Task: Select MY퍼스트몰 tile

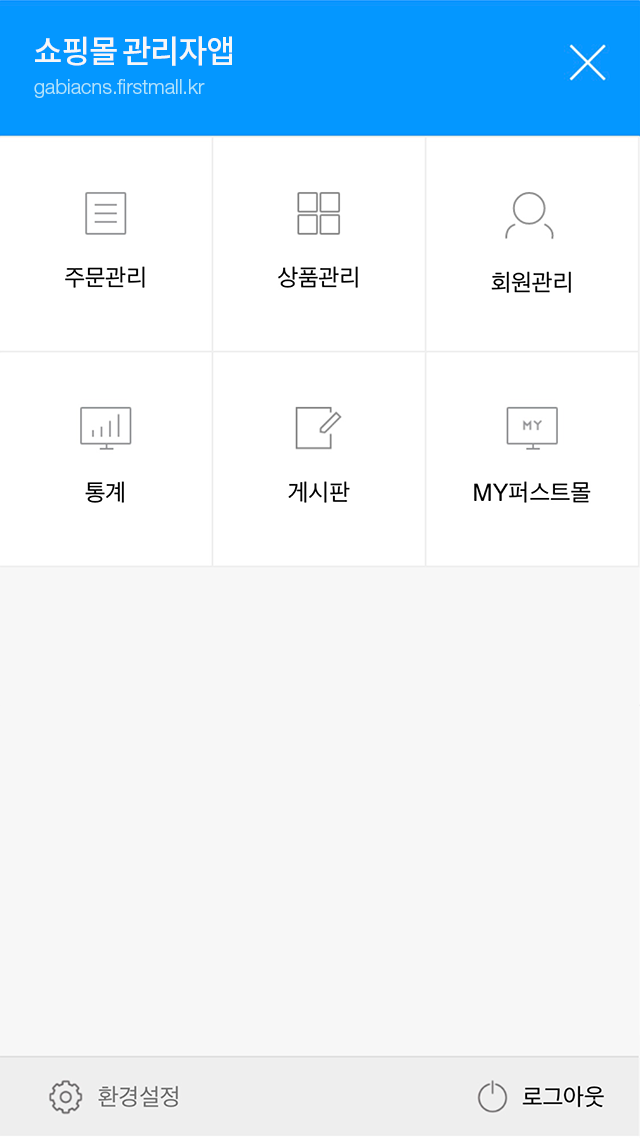Action: pos(532,459)
